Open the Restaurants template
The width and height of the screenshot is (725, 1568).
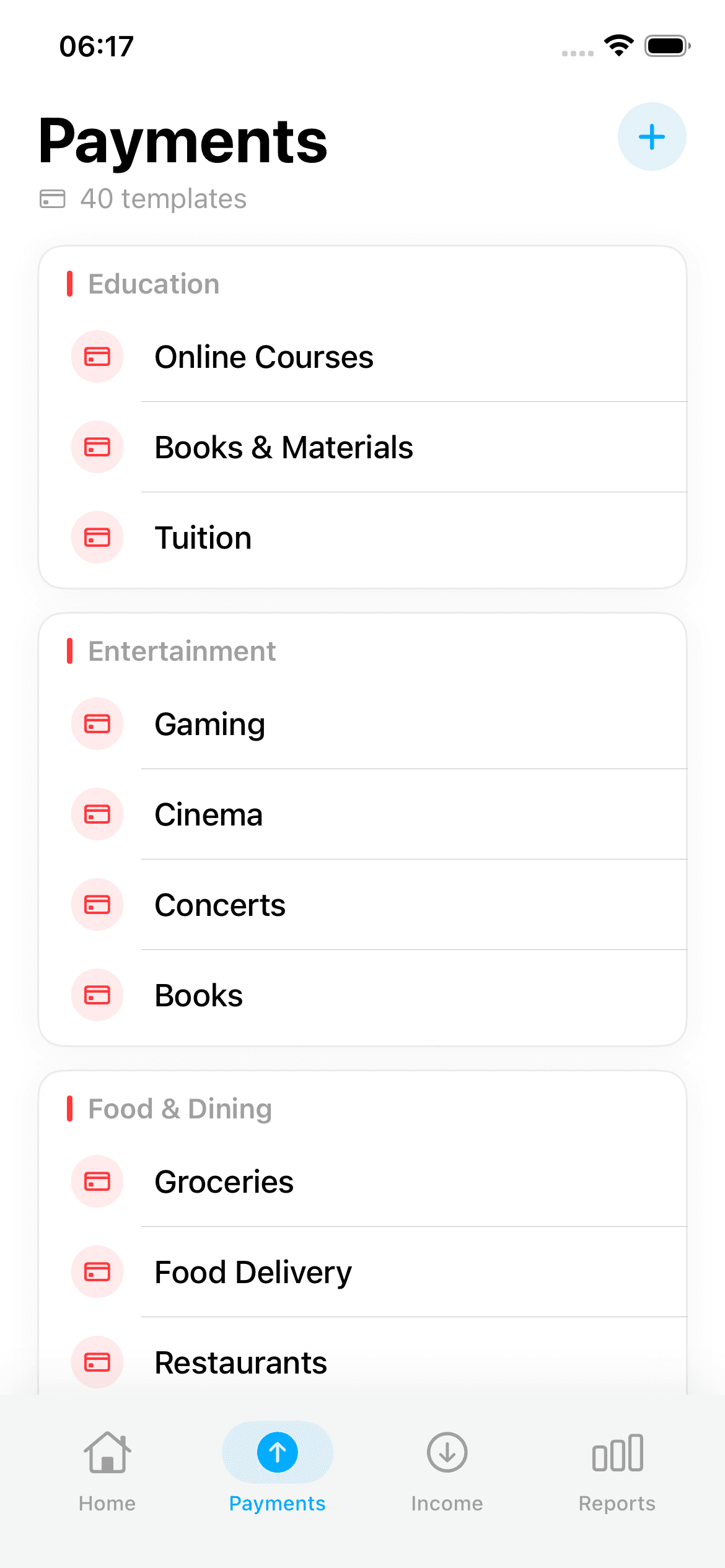[362, 1362]
